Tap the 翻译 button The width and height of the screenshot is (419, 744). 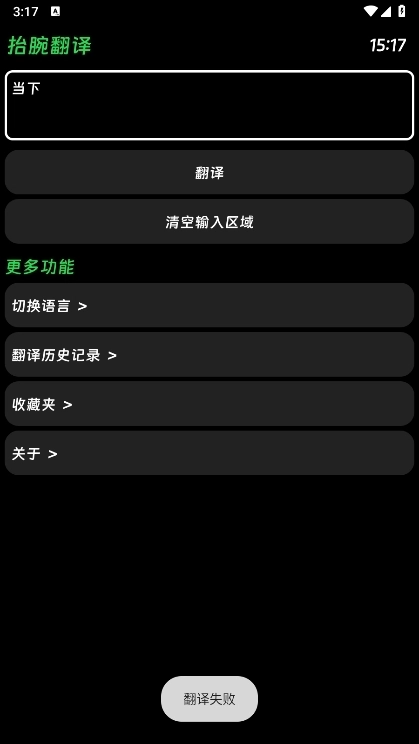pyautogui.click(x=209, y=172)
